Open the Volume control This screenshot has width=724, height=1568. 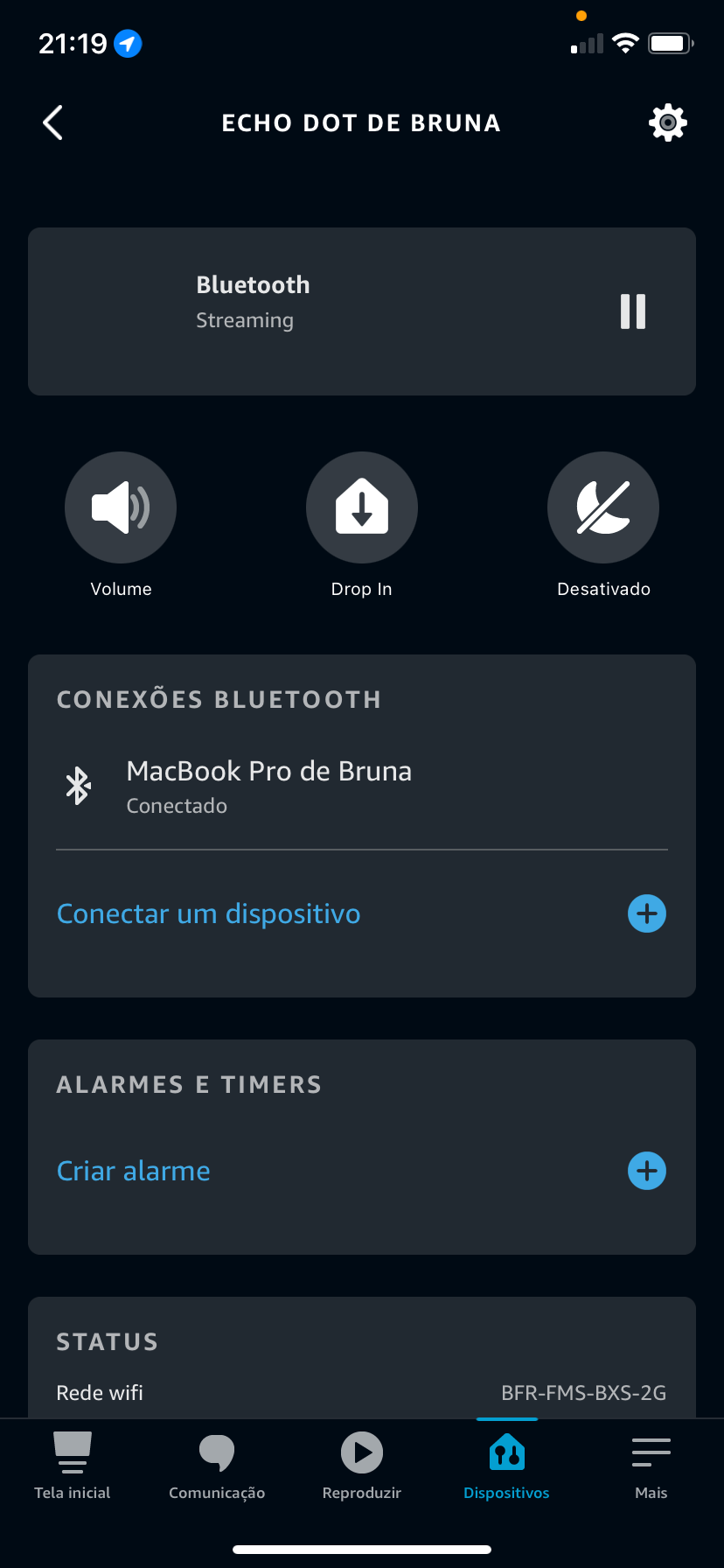click(121, 507)
